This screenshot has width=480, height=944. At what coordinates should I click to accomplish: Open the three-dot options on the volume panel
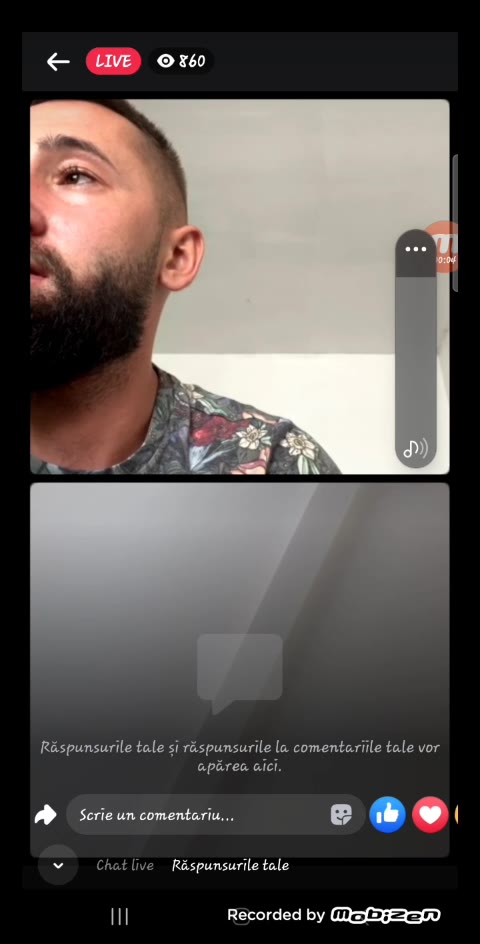click(416, 249)
